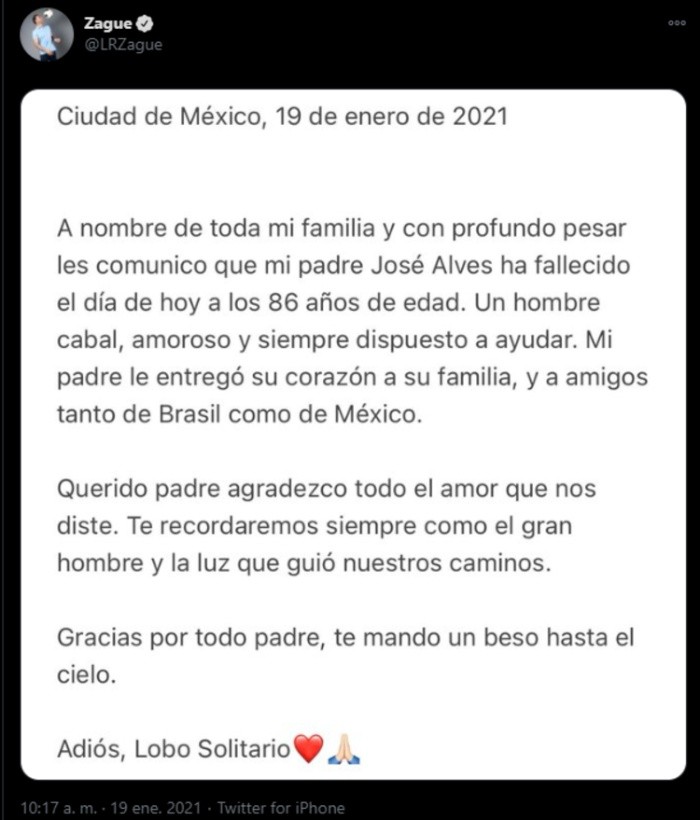The height and width of the screenshot is (820, 700).
Task: Open the Twitter for iPhone source link
Action: 281,808
